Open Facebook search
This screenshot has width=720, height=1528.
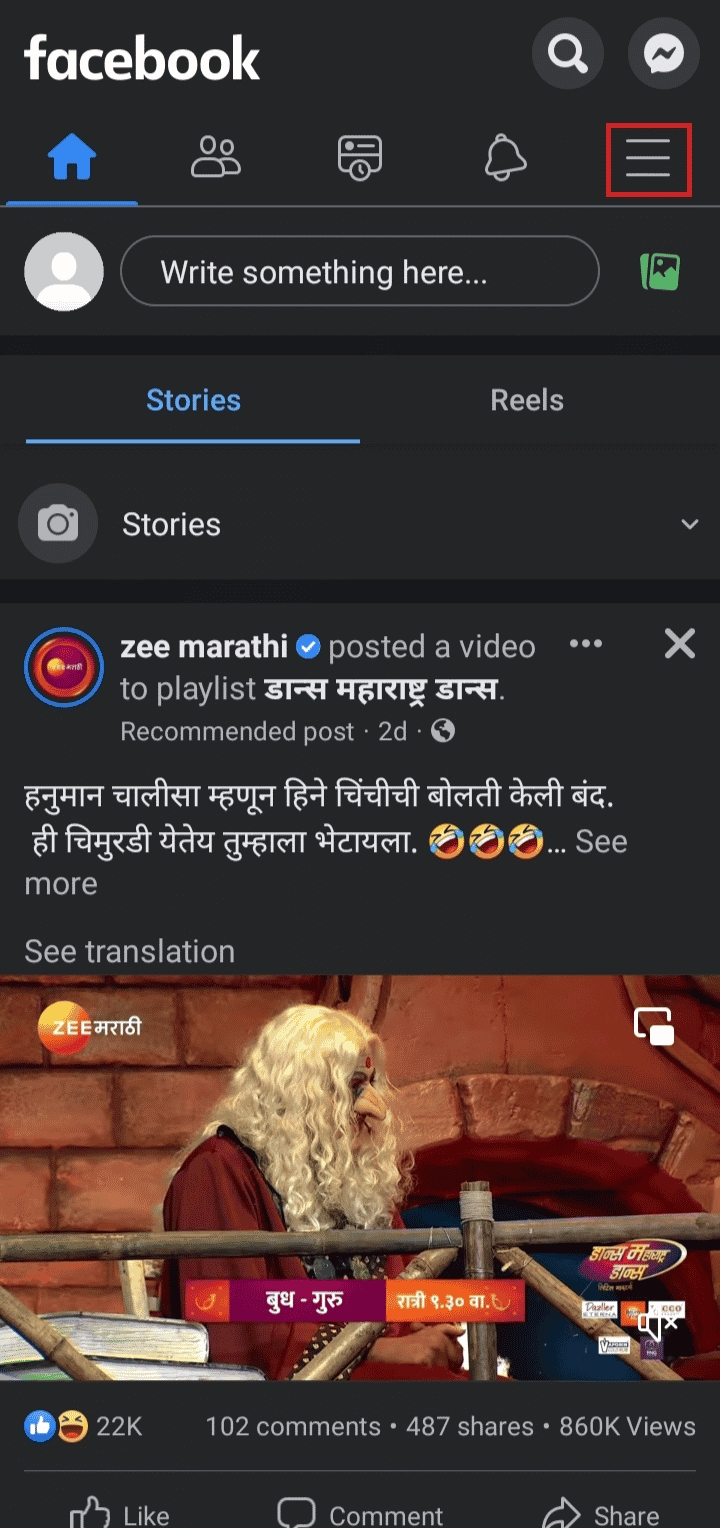(x=567, y=52)
